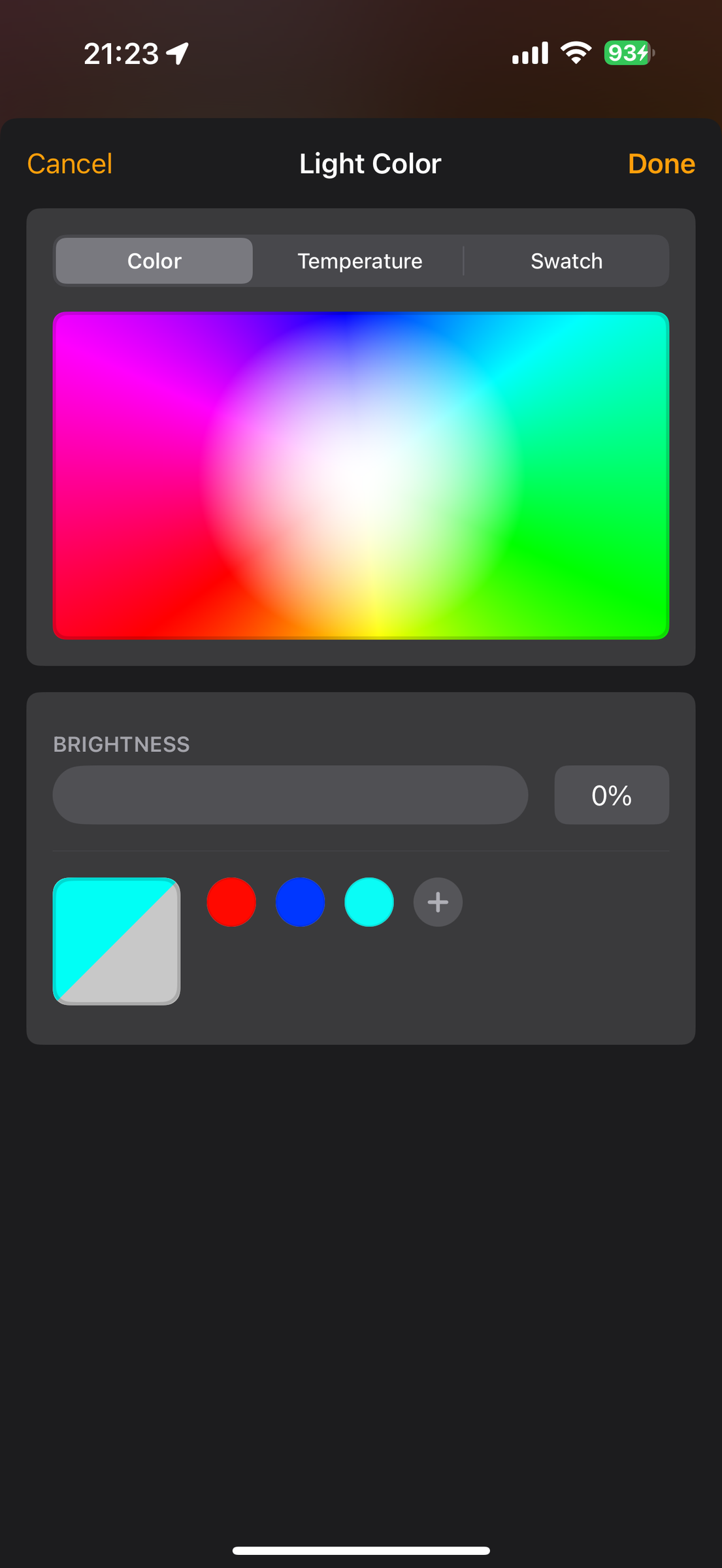Add a new color preset with plus
Image resolution: width=722 pixels, height=1568 pixels.
(438, 902)
